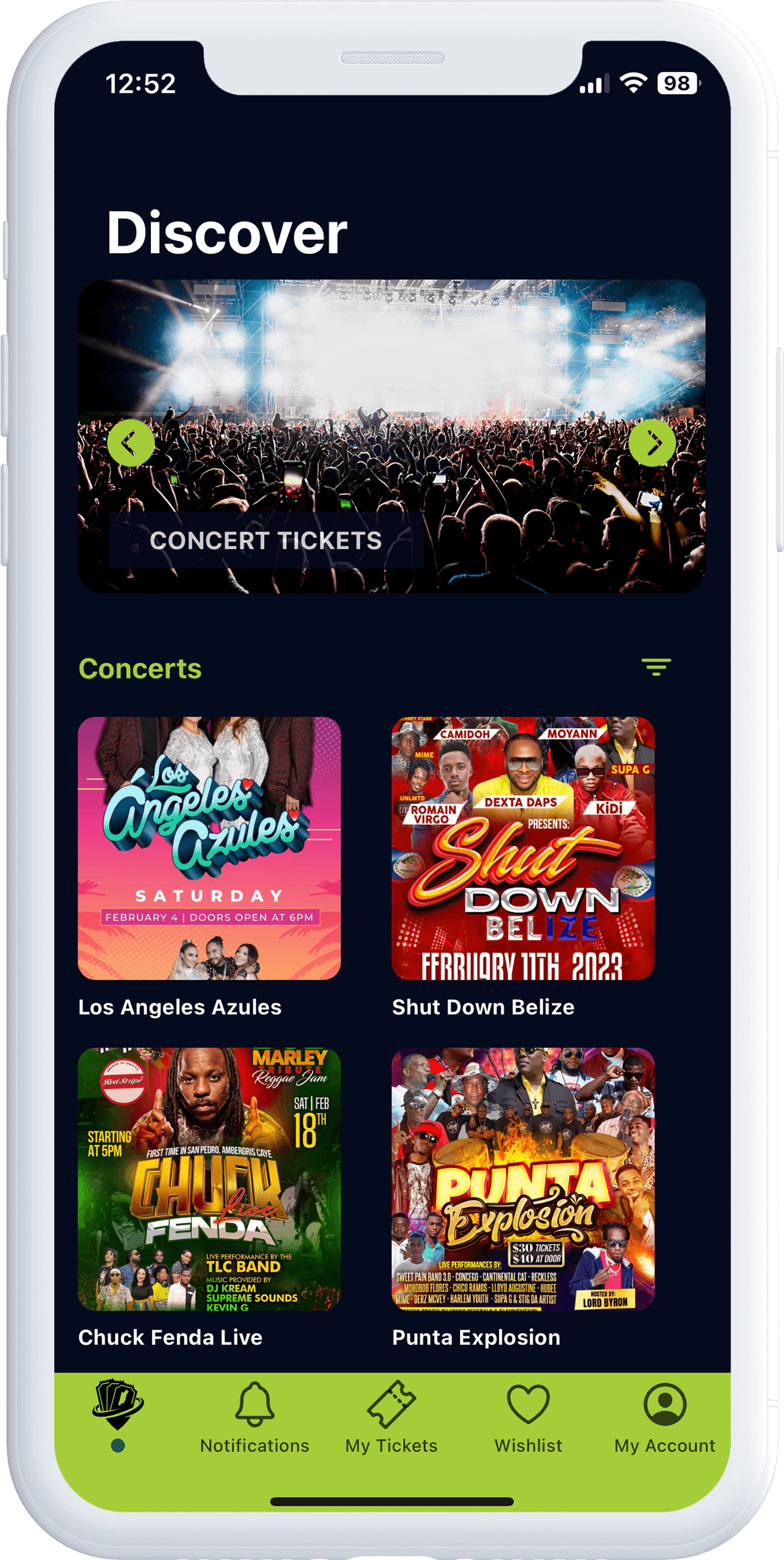The height and width of the screenshot is (1560, 784).
Task: Open the Concerts filter icon
Action: pos(656,667)
